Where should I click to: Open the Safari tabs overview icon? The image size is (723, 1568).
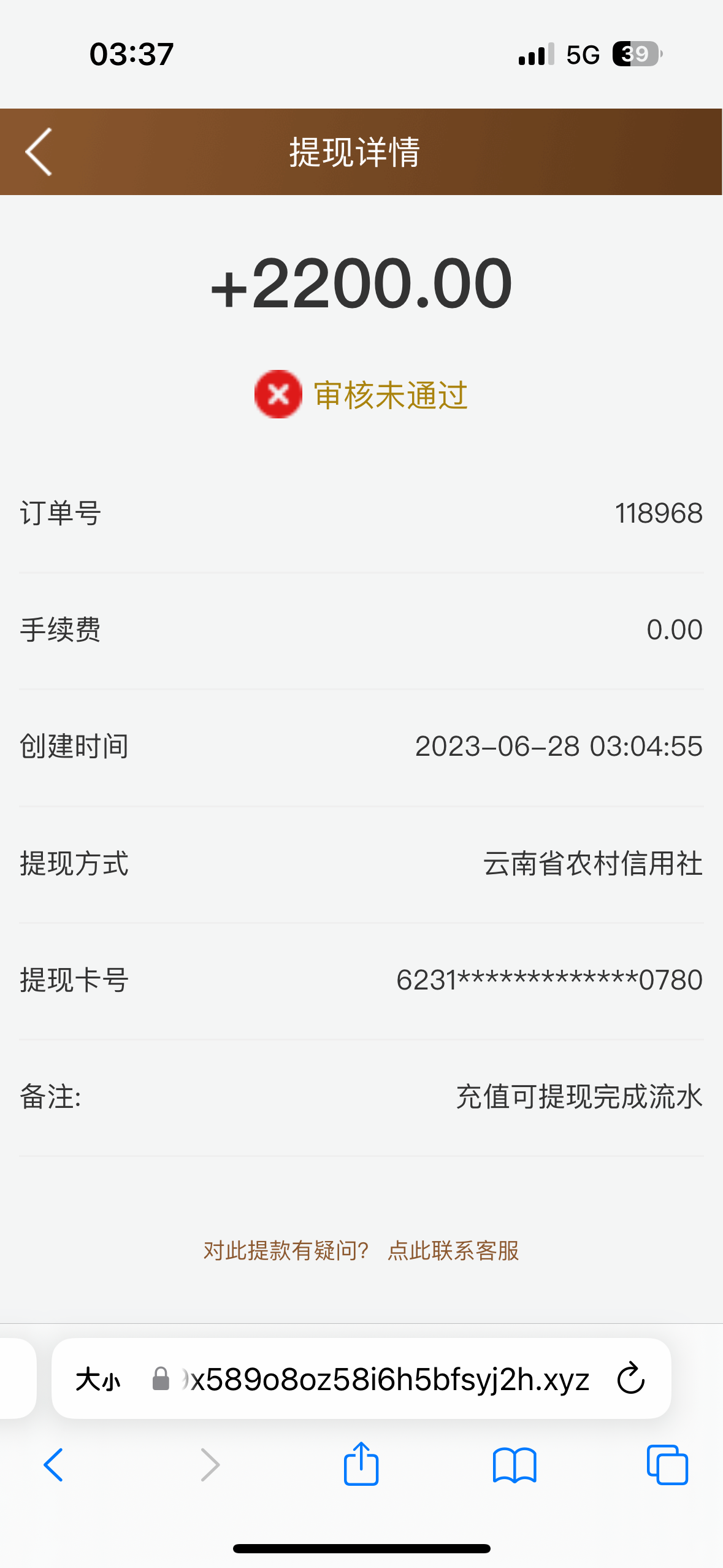pyautogui.click(x=667, y=1467)
